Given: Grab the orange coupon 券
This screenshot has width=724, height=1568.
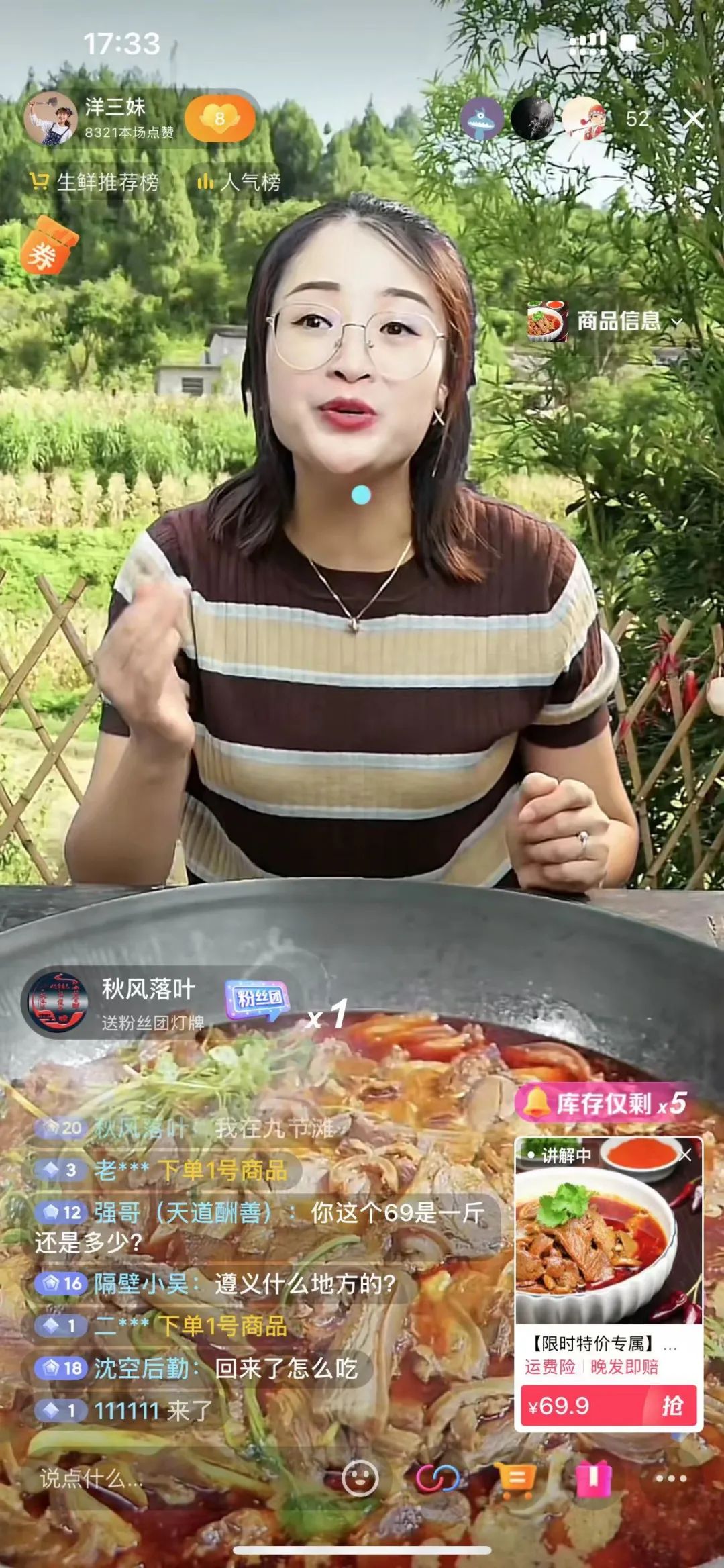Looking at the screenshot, I should [48, 246].
